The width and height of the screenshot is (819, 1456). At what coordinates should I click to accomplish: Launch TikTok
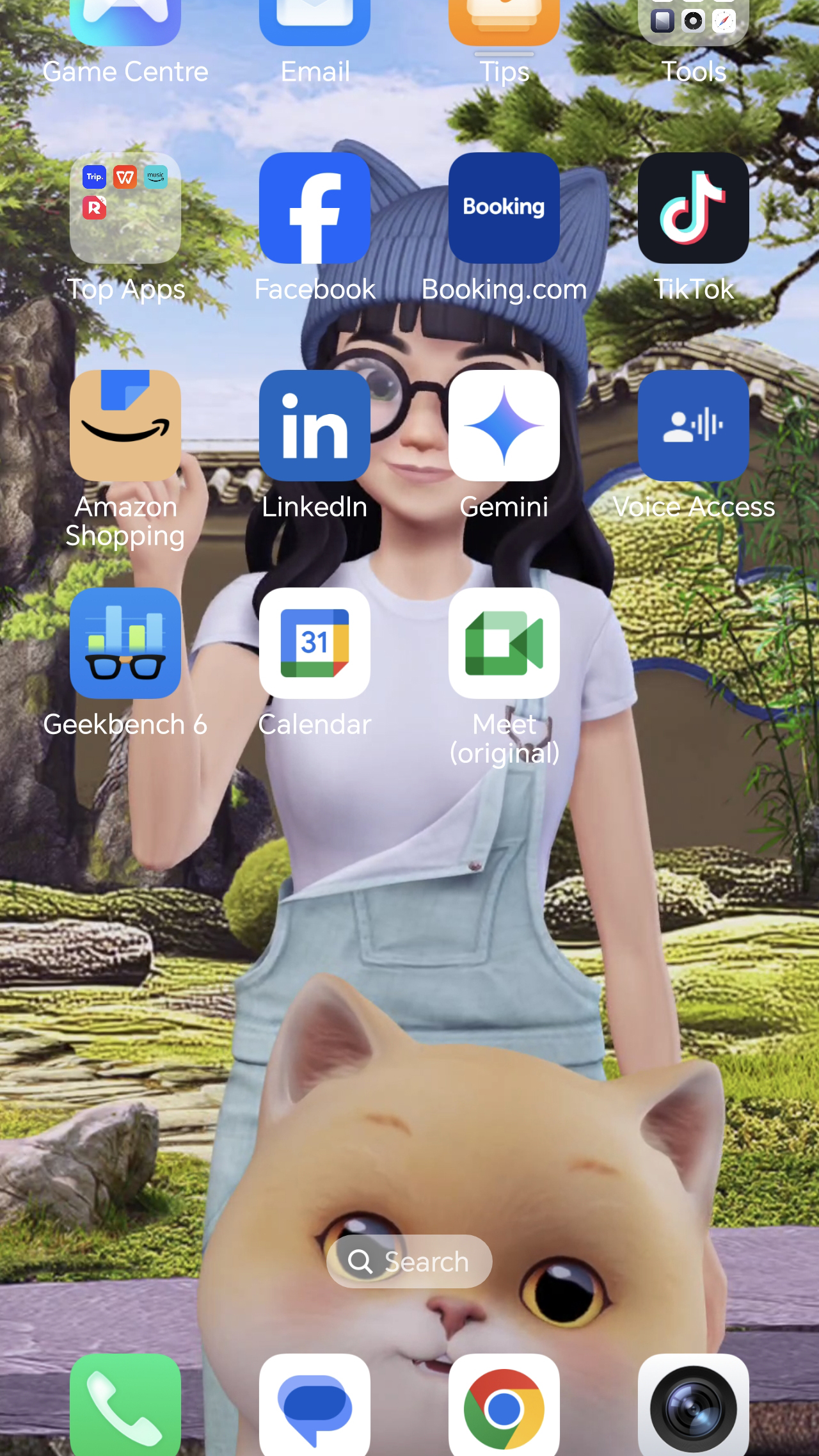pos(694,208)
